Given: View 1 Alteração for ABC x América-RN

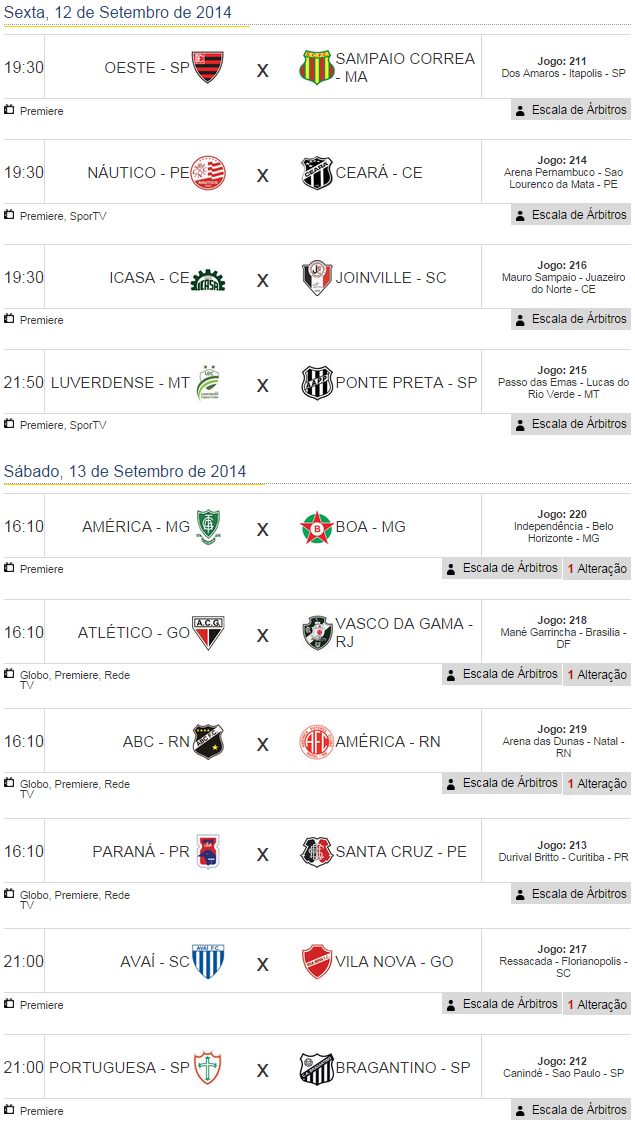Looking at the screenshot, I should (x=597, y=784).
